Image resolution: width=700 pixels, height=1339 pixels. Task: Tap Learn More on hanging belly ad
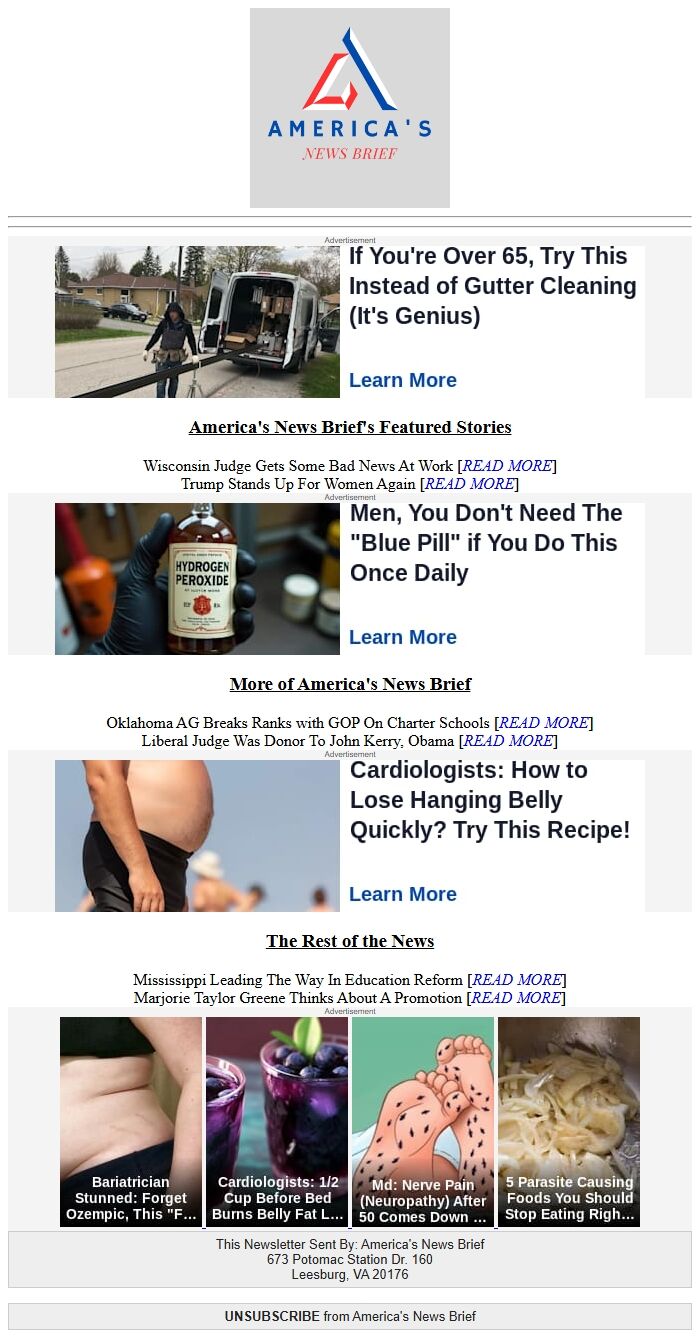tap(402, 894)
